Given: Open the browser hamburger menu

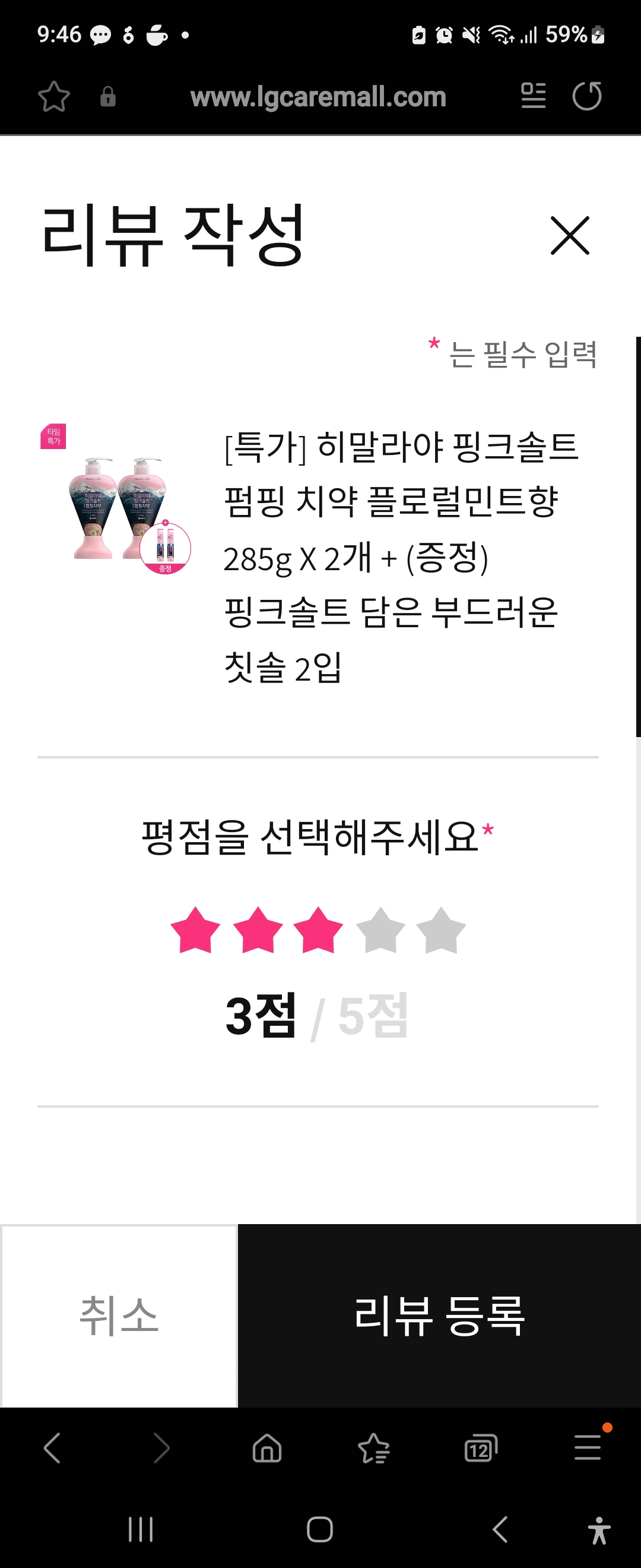Looking at the screenshot, I should [x=588, y=1447].
